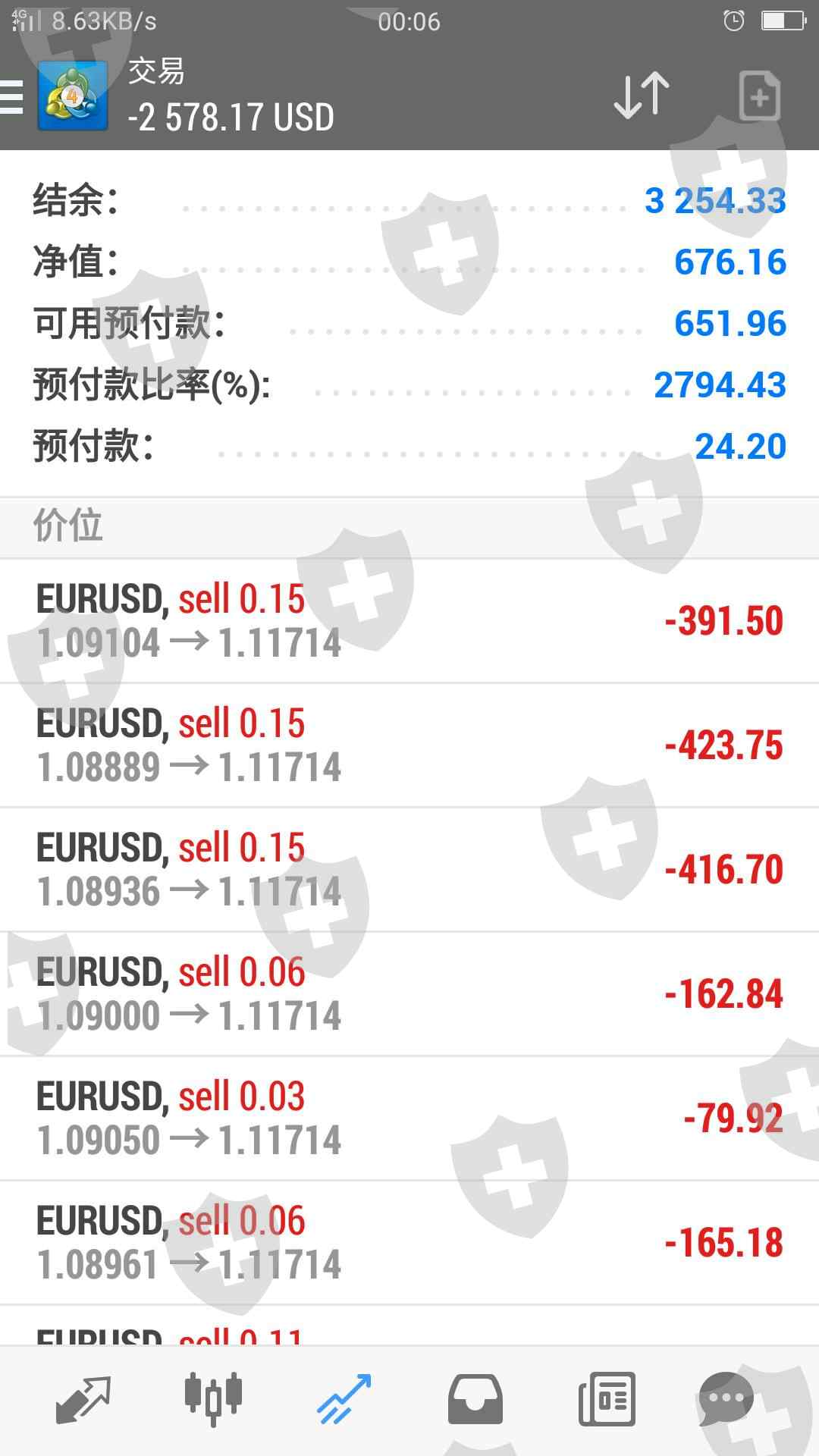Go to the History inbox tab

[475, 1399]
